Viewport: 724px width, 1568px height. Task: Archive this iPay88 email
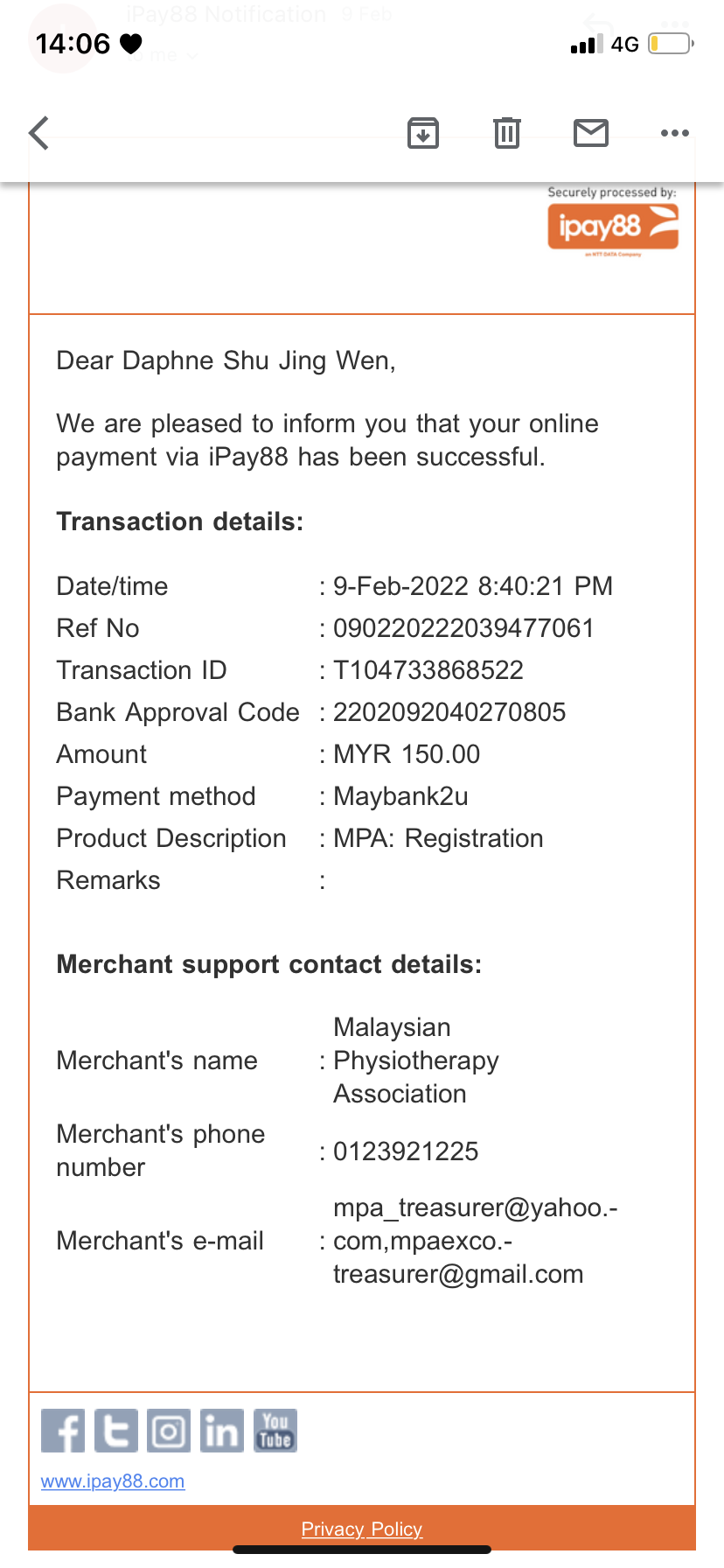coord(423,133)
